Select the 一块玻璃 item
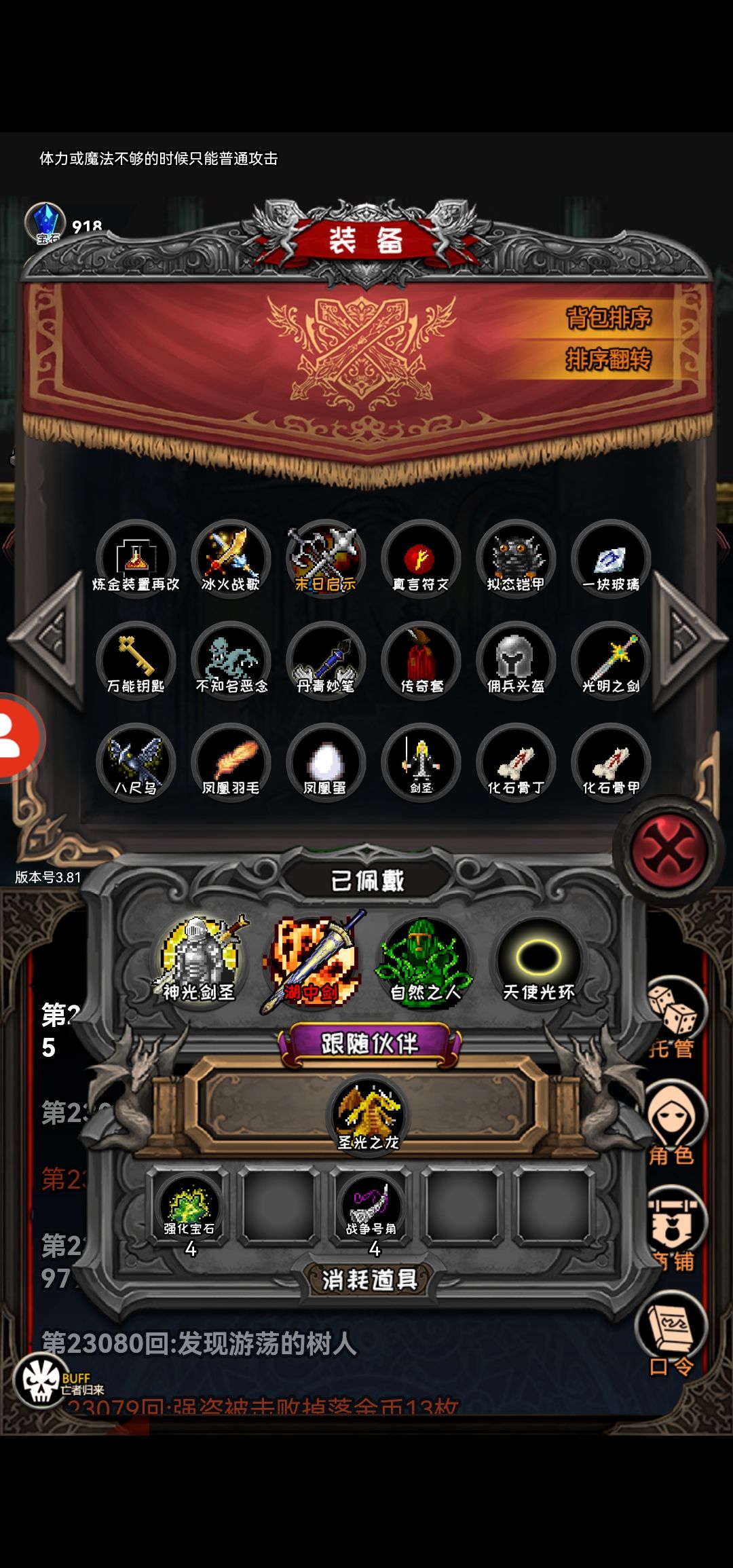The height and width of the screenshot is (1568, 733). (611, 559)
